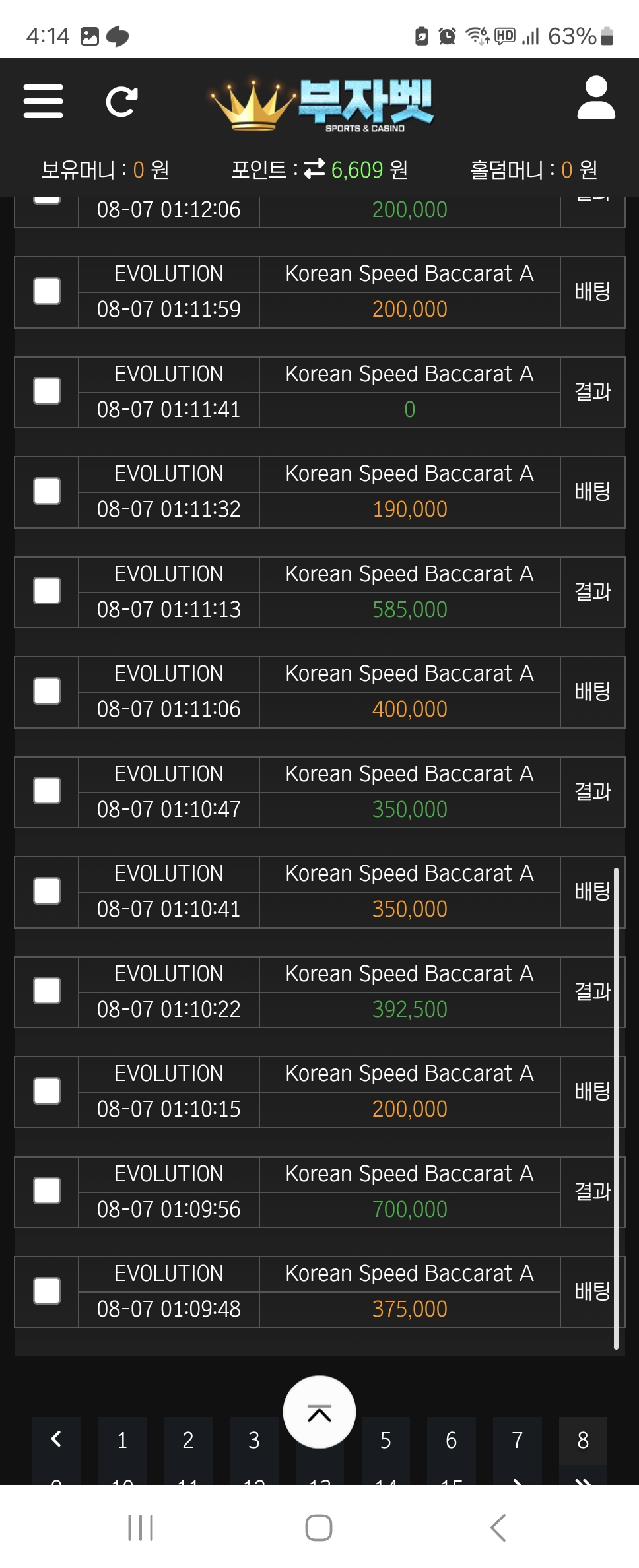Jump to top with the floating arrow button
Viewport: 639px width, 1568px height.
click(x=319, y=1412)
